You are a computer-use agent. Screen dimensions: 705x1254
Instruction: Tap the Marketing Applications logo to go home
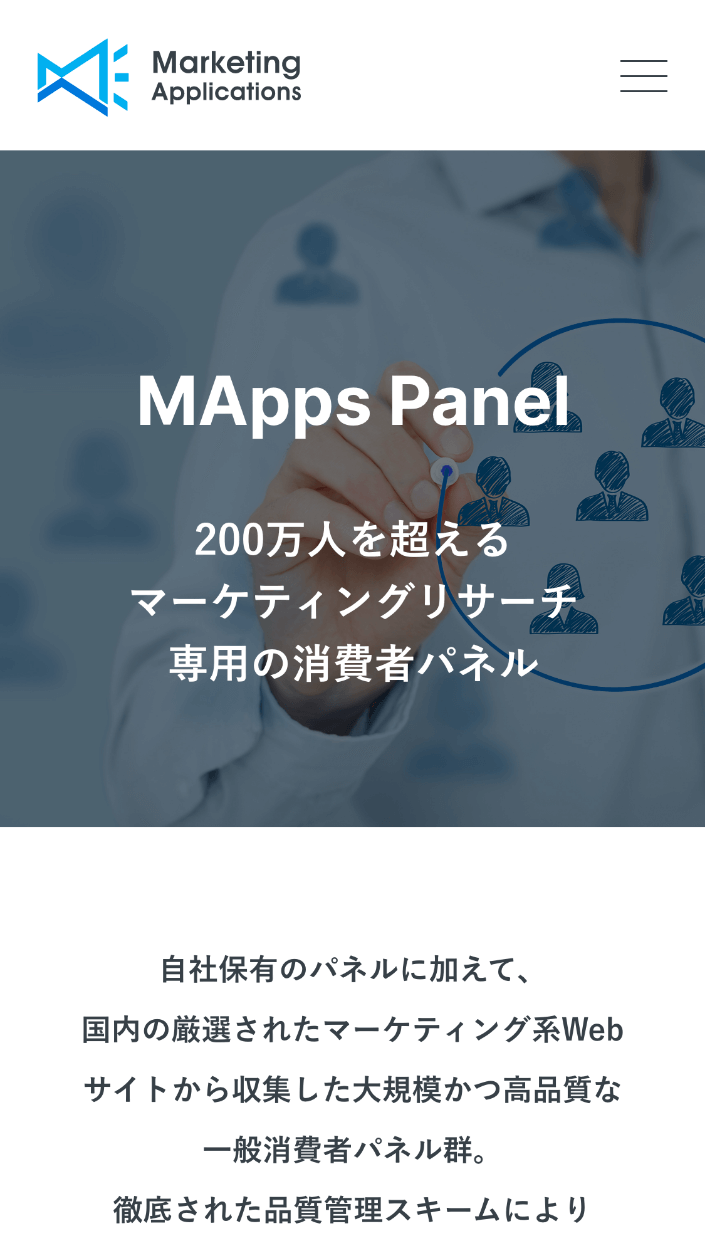coord(169,77)
